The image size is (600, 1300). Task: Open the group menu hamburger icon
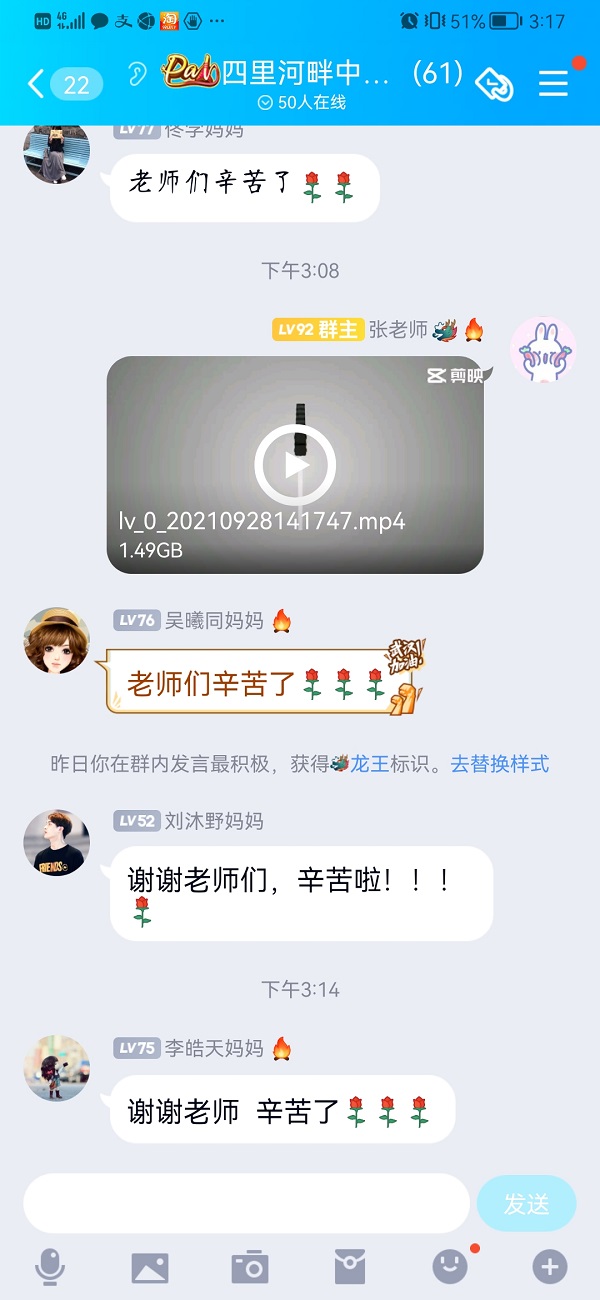point(553,83)
